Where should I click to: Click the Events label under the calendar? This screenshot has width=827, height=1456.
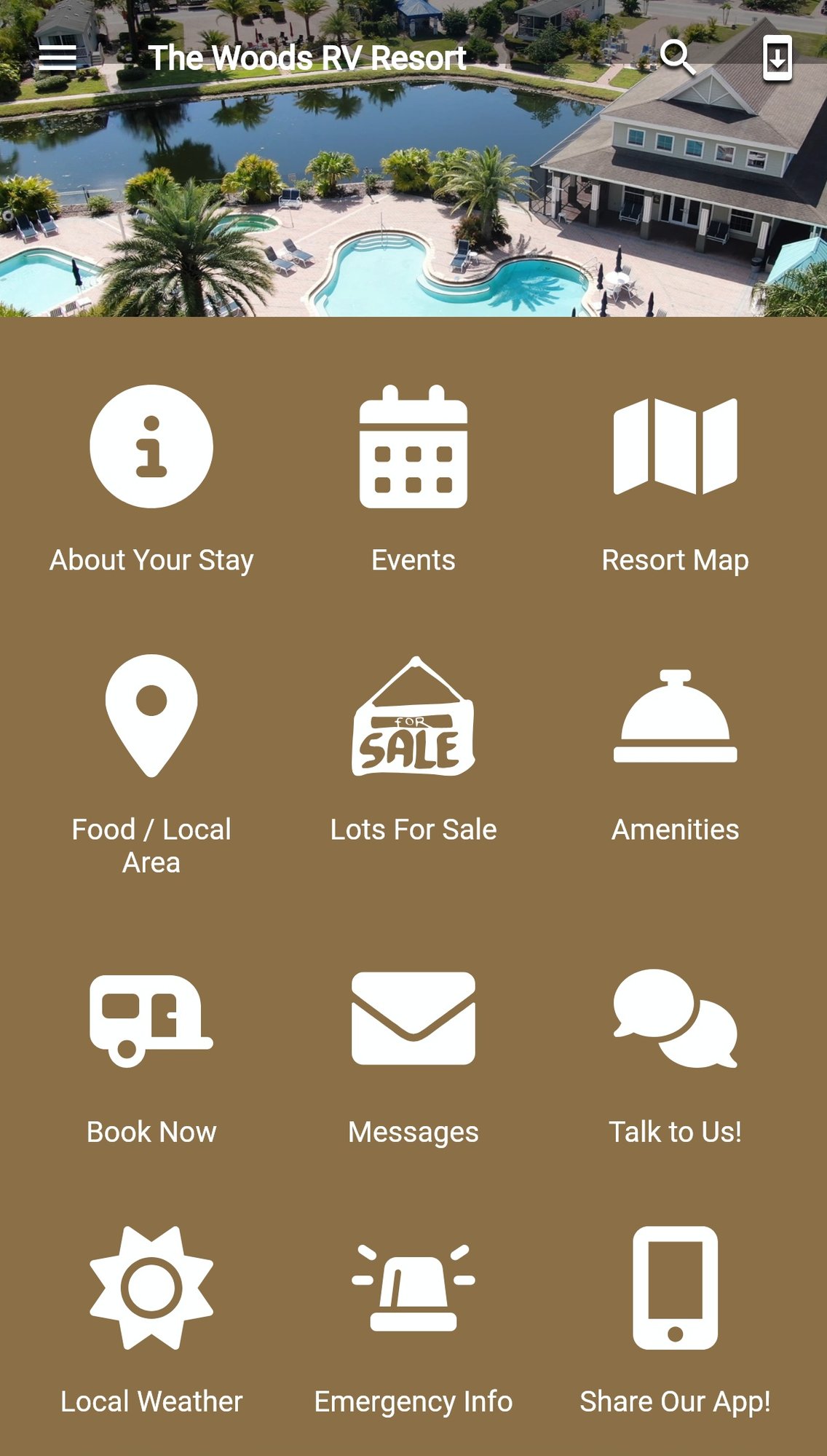[x=413, y=559]
